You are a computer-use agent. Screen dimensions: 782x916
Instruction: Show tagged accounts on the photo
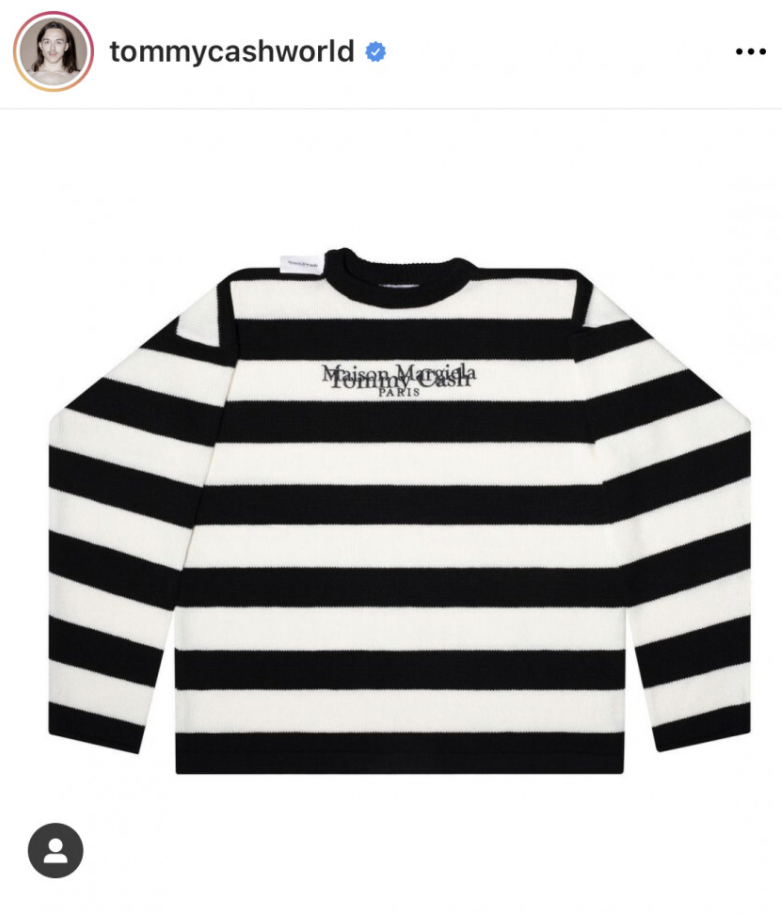click(x=55, y=850)
